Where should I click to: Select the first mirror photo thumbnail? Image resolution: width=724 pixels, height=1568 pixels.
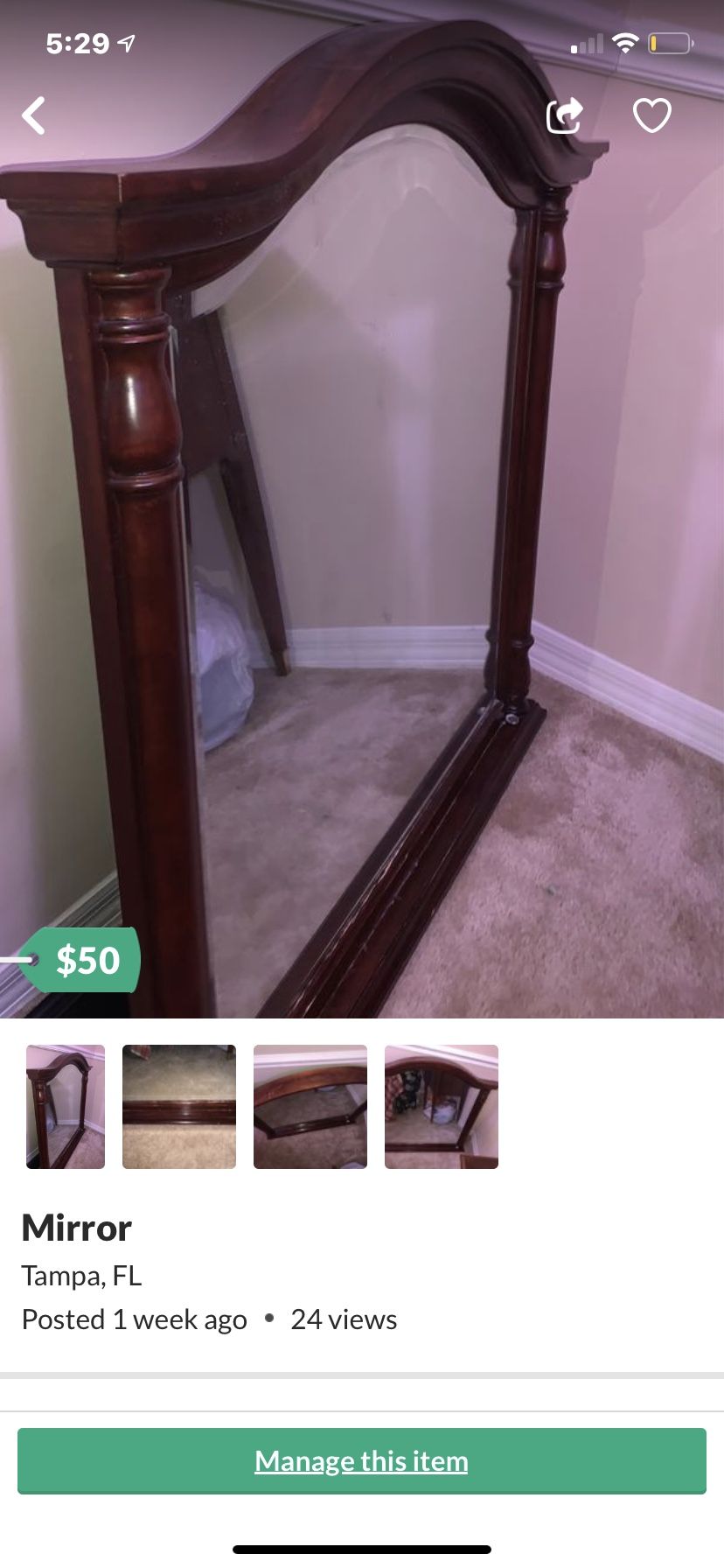pyautogui.click(x=66, y=1107)
